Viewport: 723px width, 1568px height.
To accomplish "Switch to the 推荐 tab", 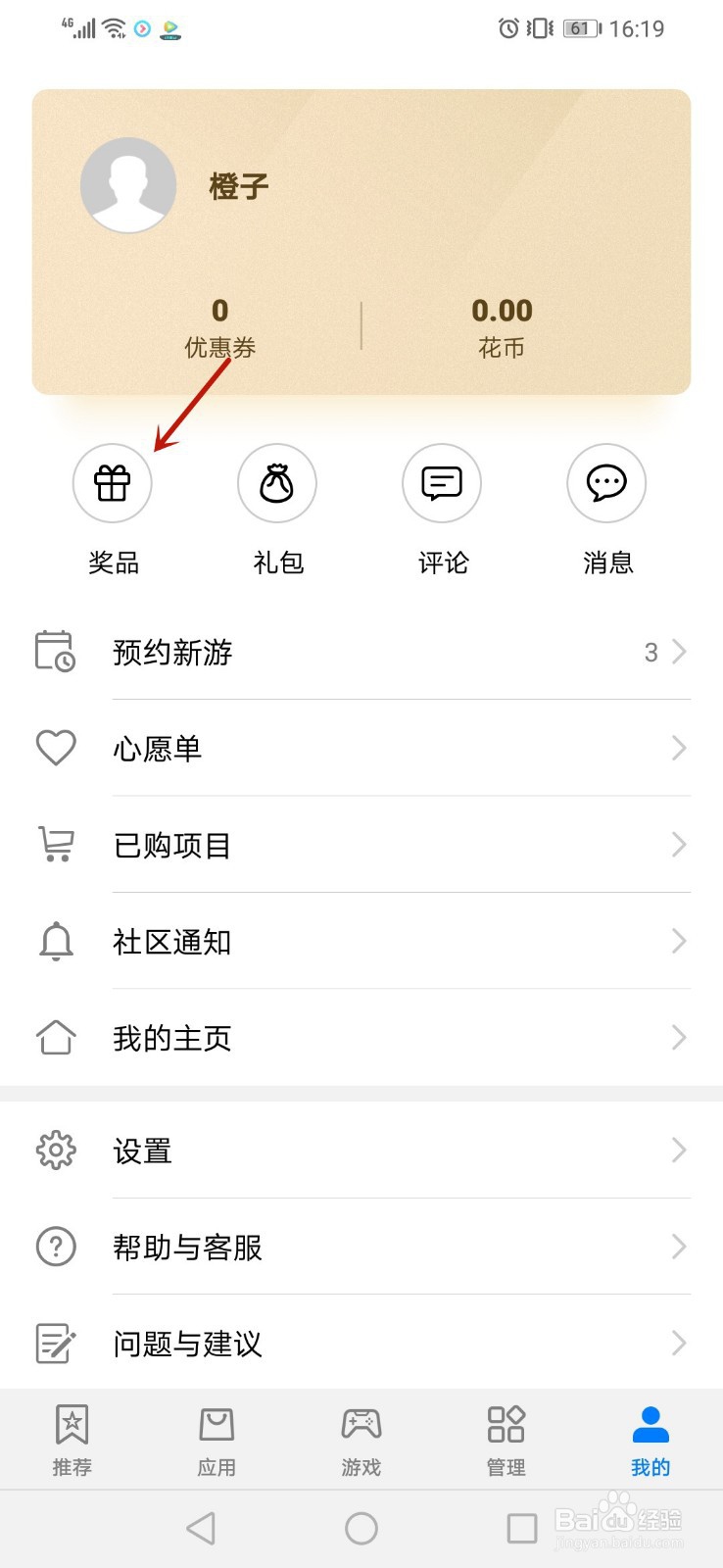I will coord(72,1440).
